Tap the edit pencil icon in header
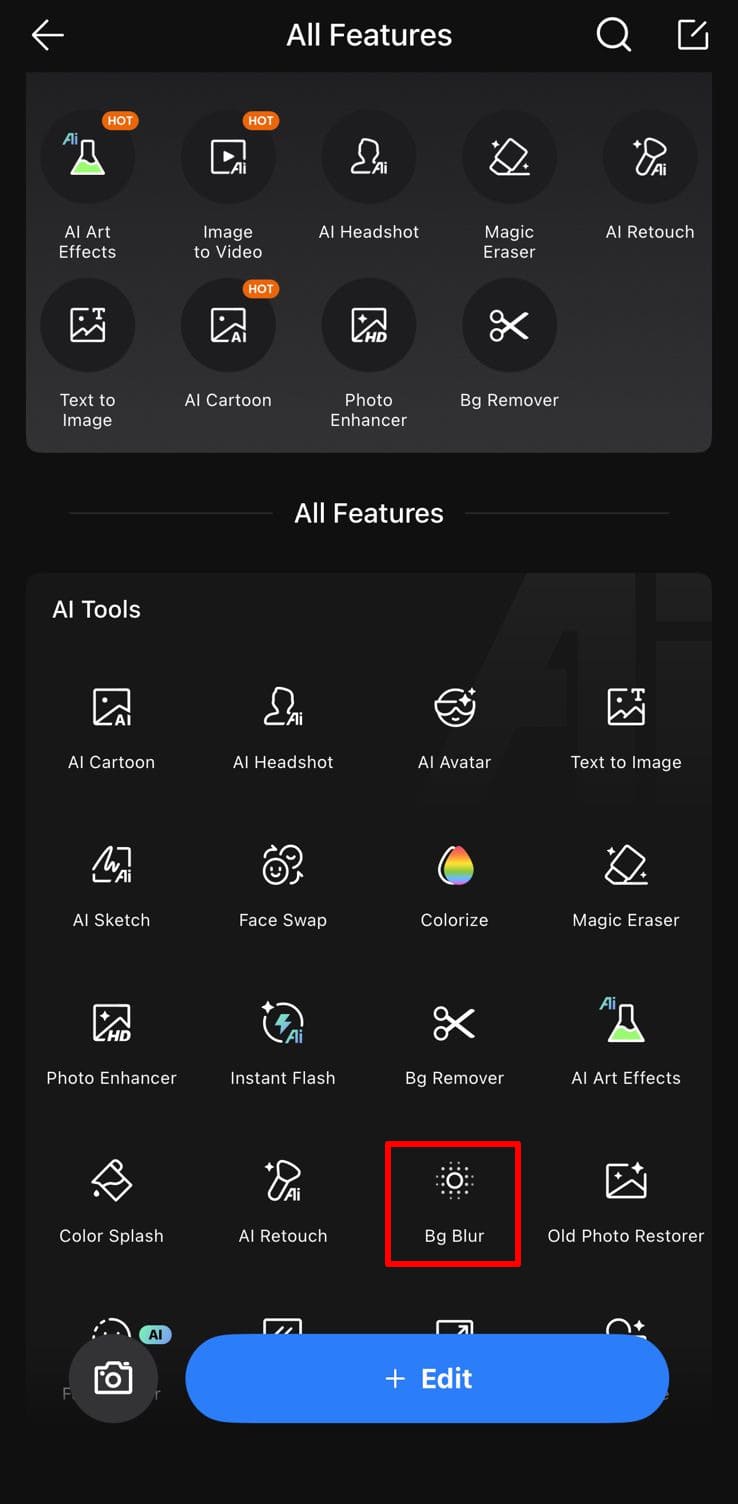 pos(692,35)
